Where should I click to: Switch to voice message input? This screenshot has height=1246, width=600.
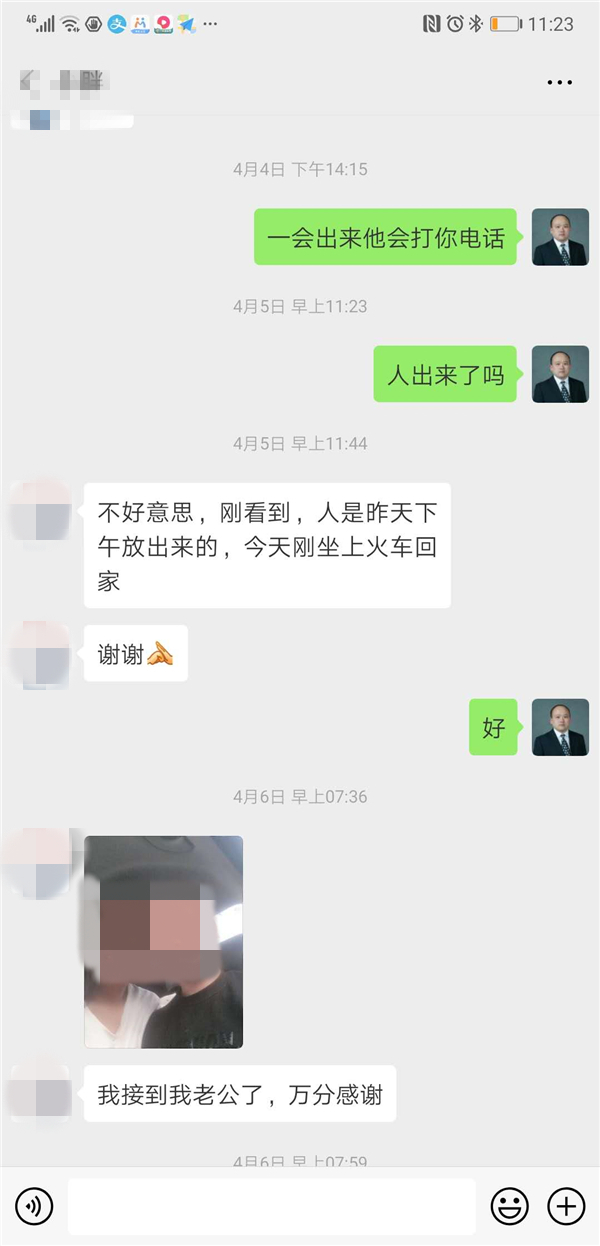click(x=34, y=1207)
